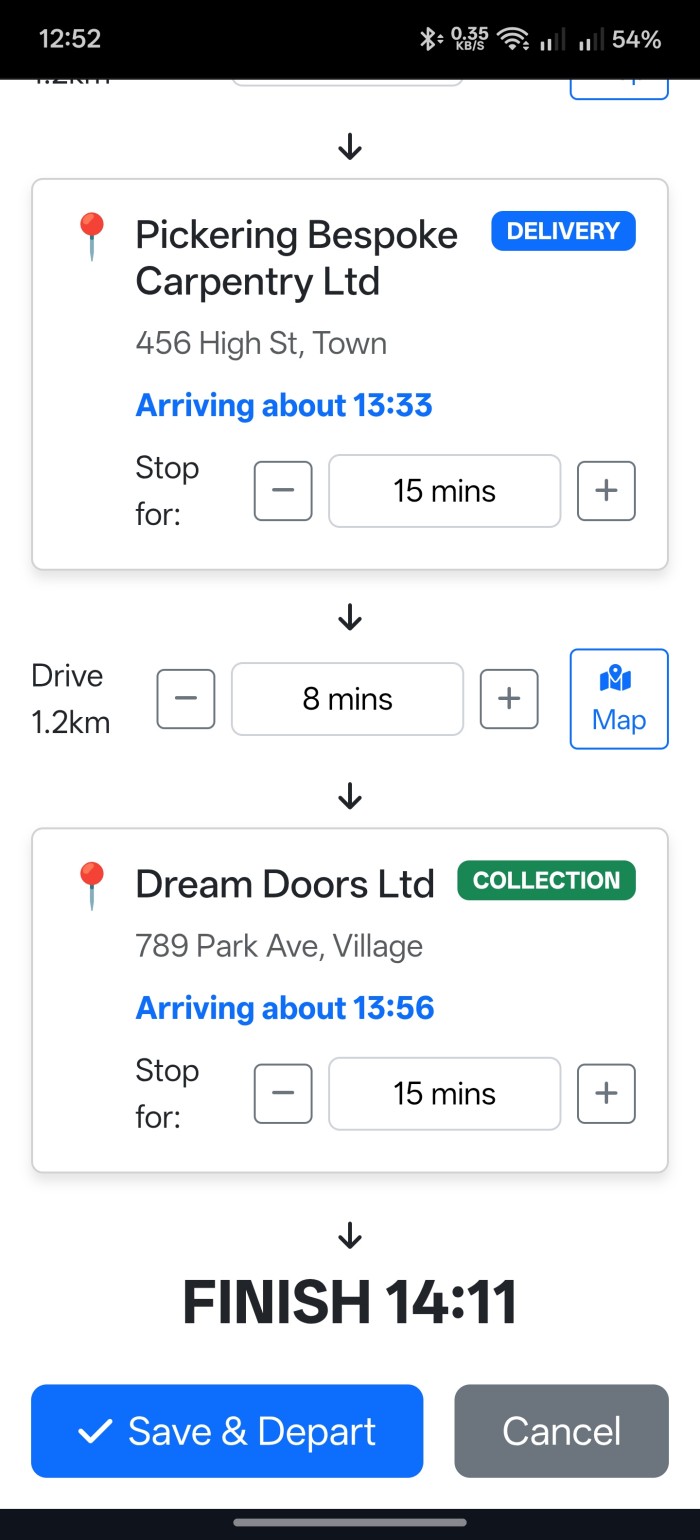Open Map for the 1.2km drive

(x=619, y=699)
